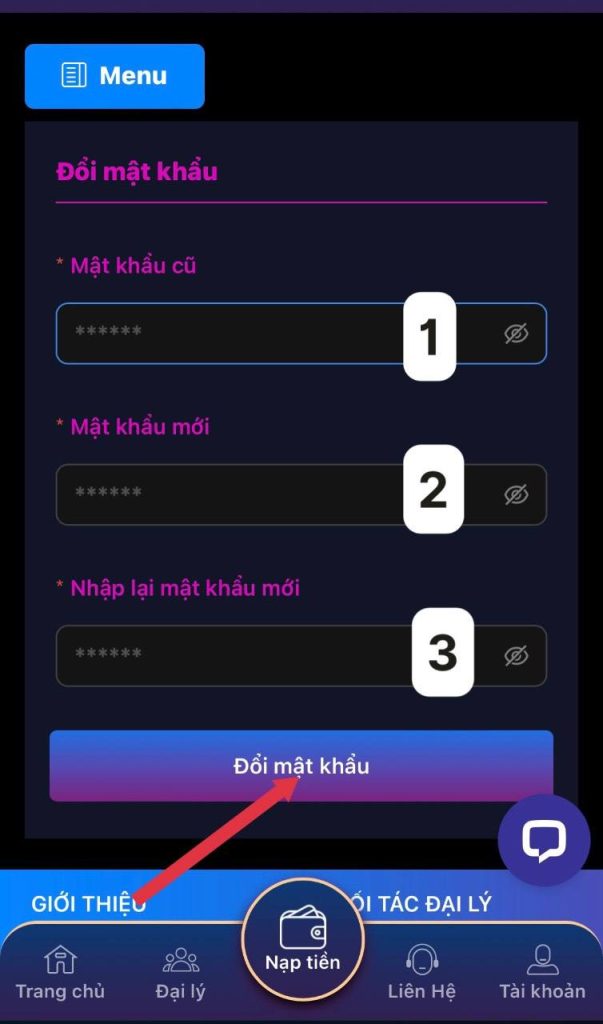Switch to the Liên Hệ tab
Screen dimensions: 603x1024
click(x=422, y=973)
